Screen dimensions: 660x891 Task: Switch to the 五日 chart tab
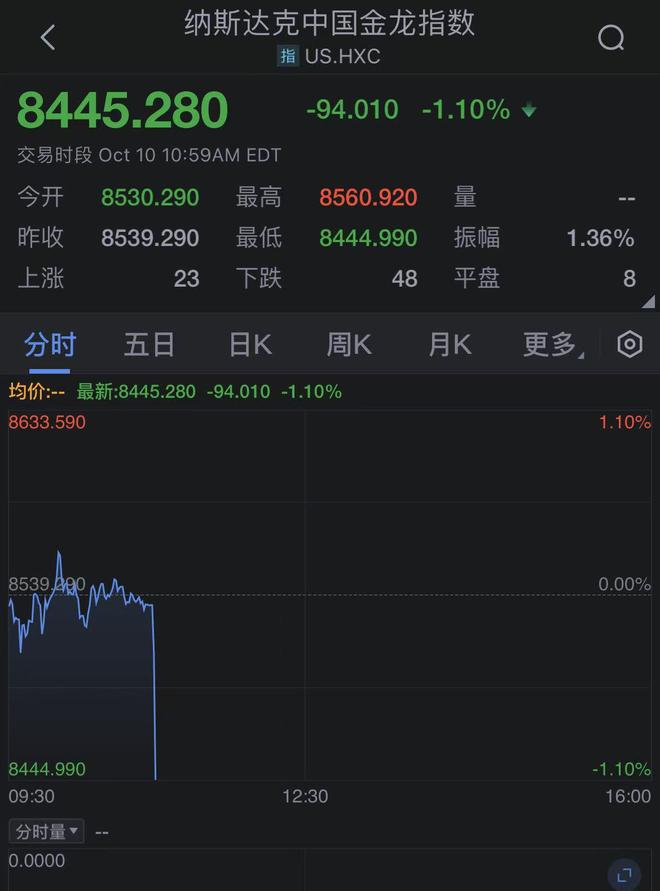(149, 345)
